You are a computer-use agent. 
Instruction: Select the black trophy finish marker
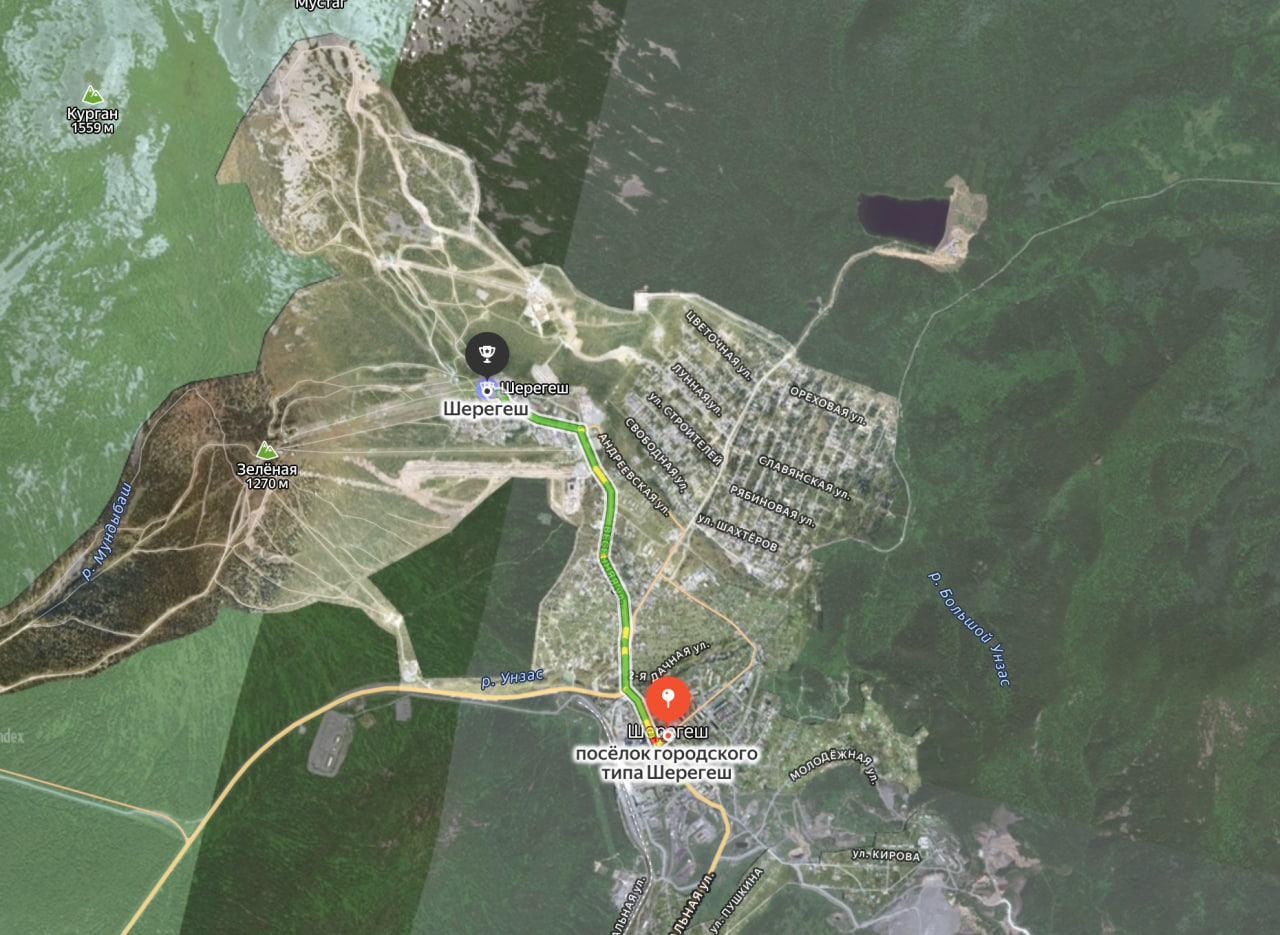pos(487,352)
